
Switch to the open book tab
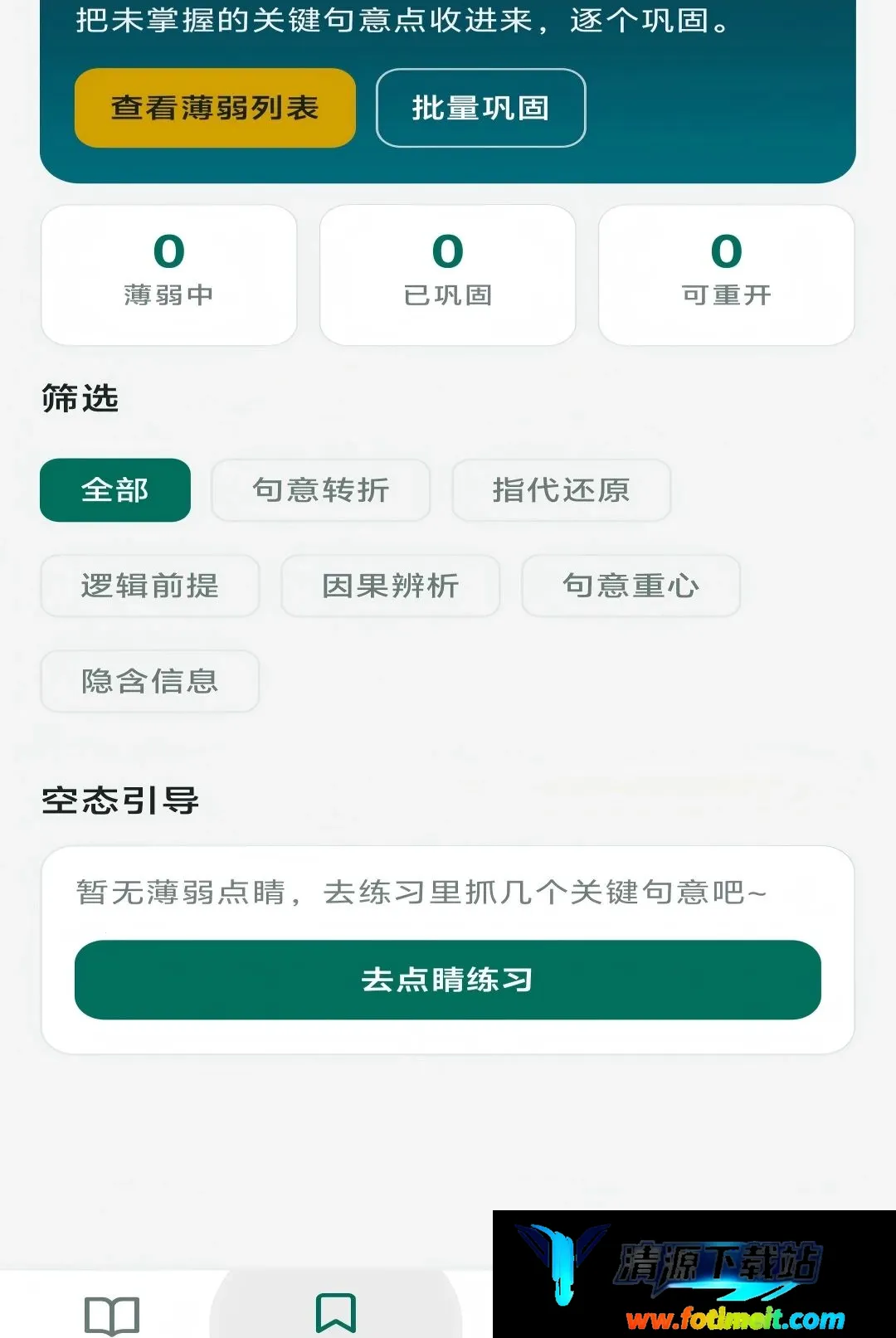(112, 1315)
